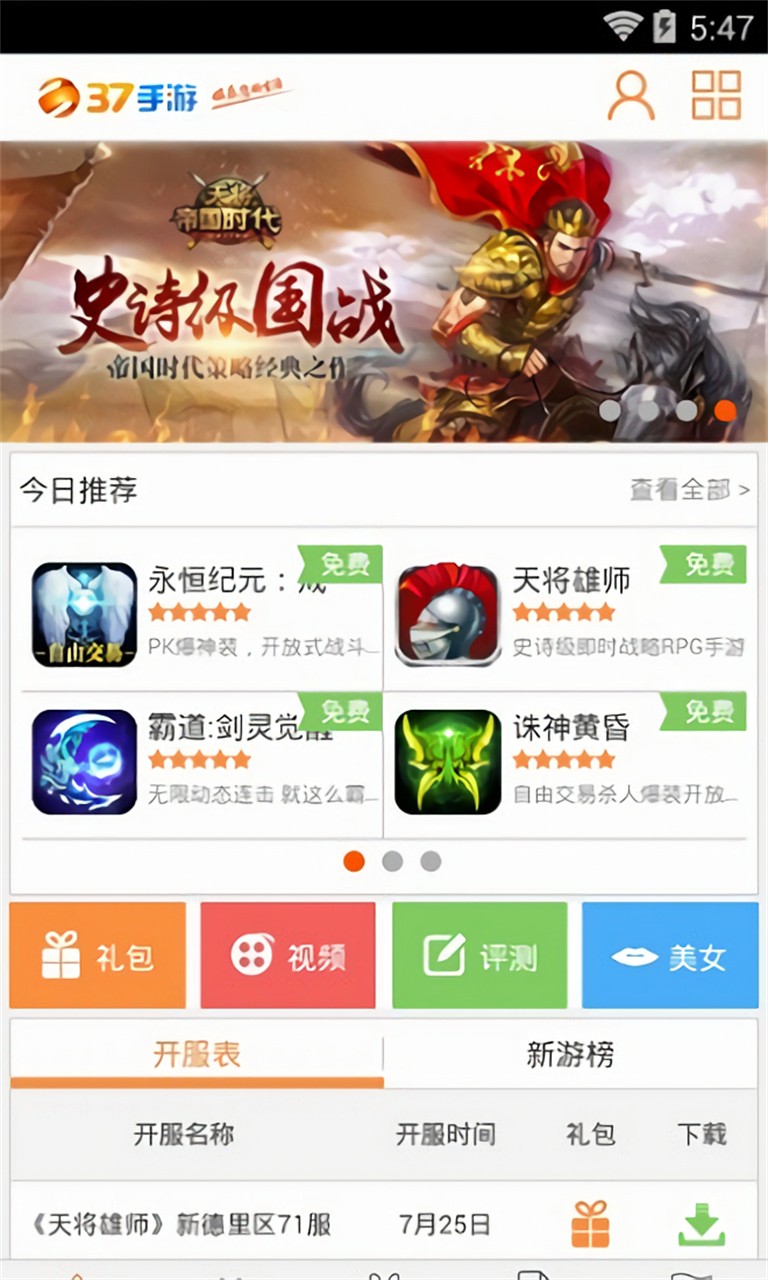Screen dimensions: 768x1280
Task: Download 天将雄师 新德里区71服
Action: [x=701, y=1224]
